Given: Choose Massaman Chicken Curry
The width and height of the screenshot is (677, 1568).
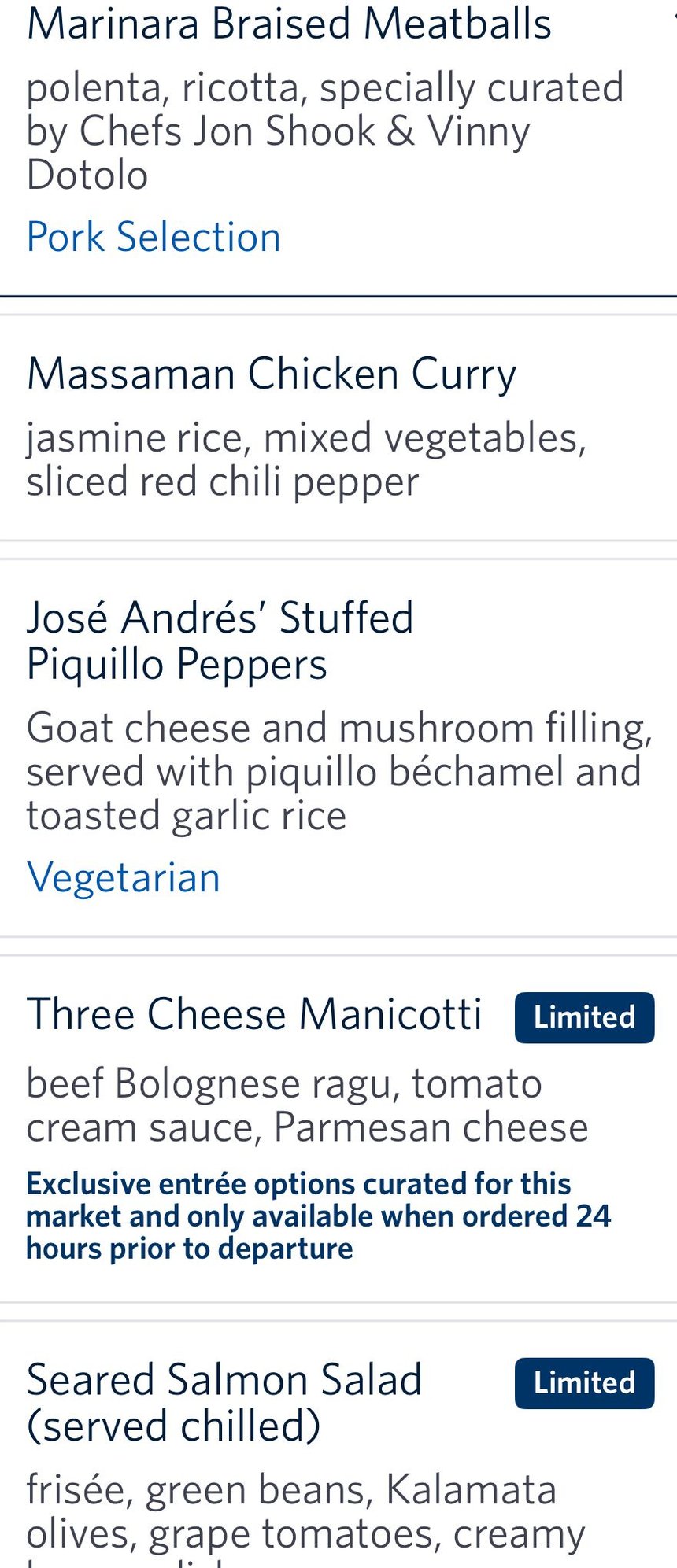Looking at the screenshot, I should pyautogui.click(x=272, y=374).
